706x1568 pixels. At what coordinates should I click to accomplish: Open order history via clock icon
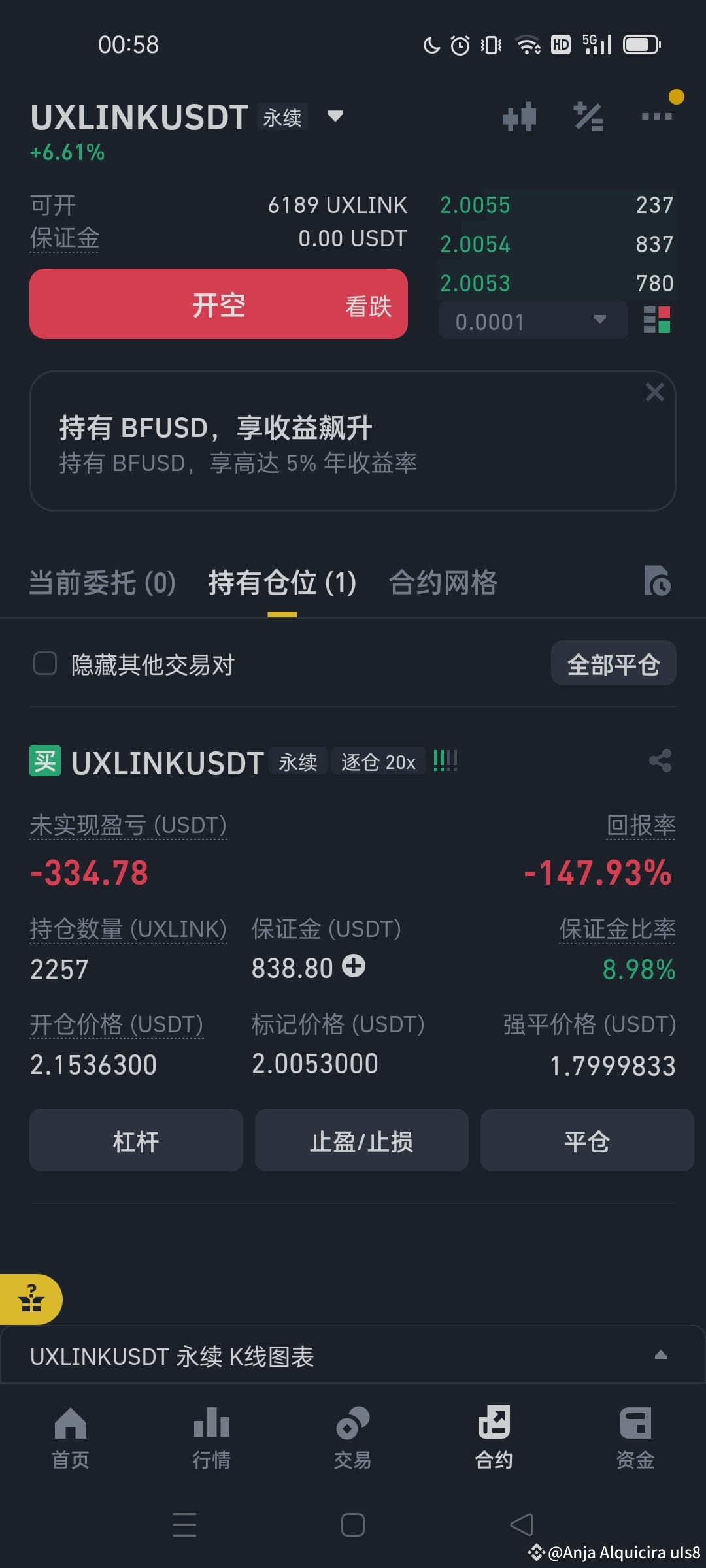pyautogui.click(x=659, y=581)
